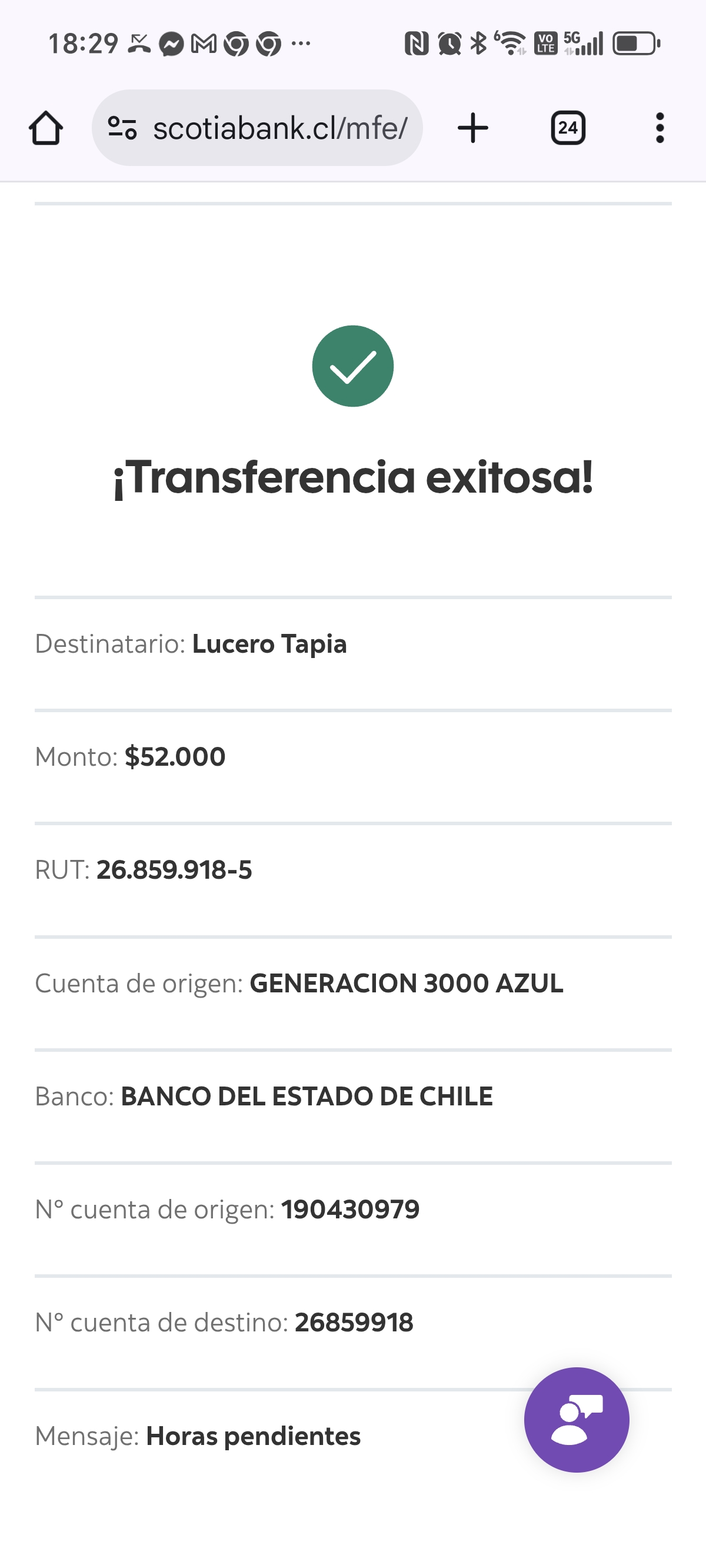Tap the scotiabank.cl address bar
This screenshot has width=706, height=1568.
280,128
